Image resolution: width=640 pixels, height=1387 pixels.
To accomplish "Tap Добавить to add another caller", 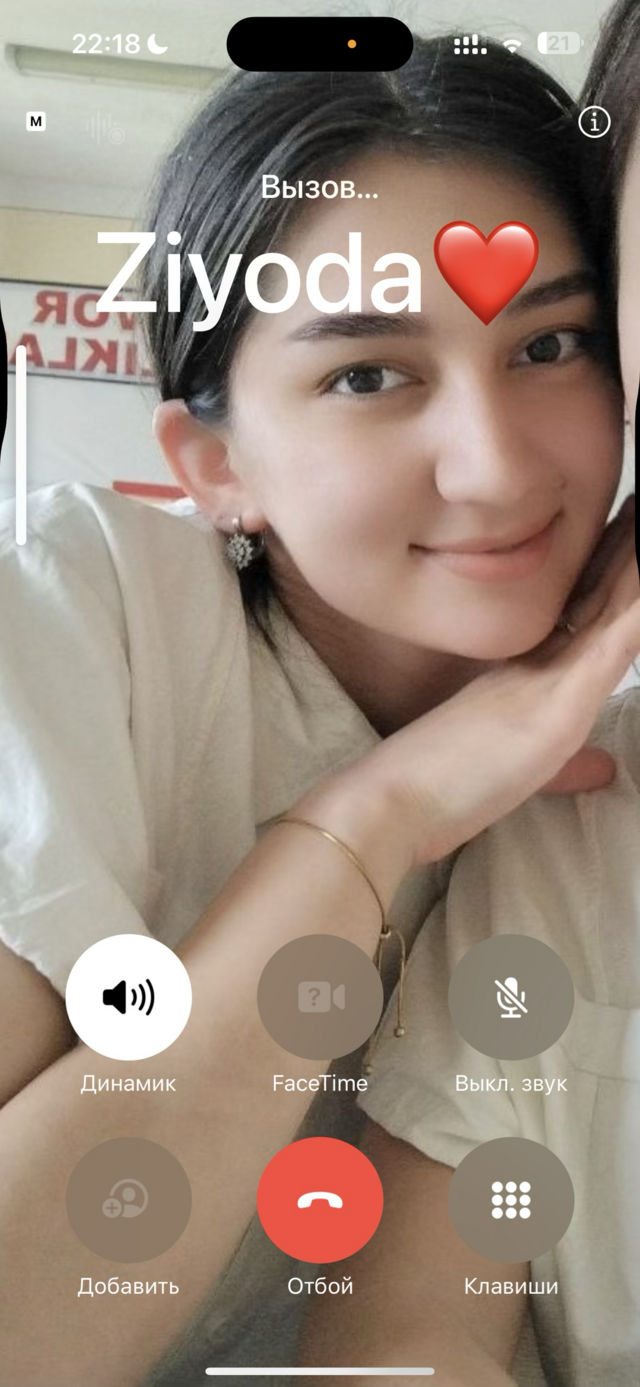I will (x=128, y=1200).
